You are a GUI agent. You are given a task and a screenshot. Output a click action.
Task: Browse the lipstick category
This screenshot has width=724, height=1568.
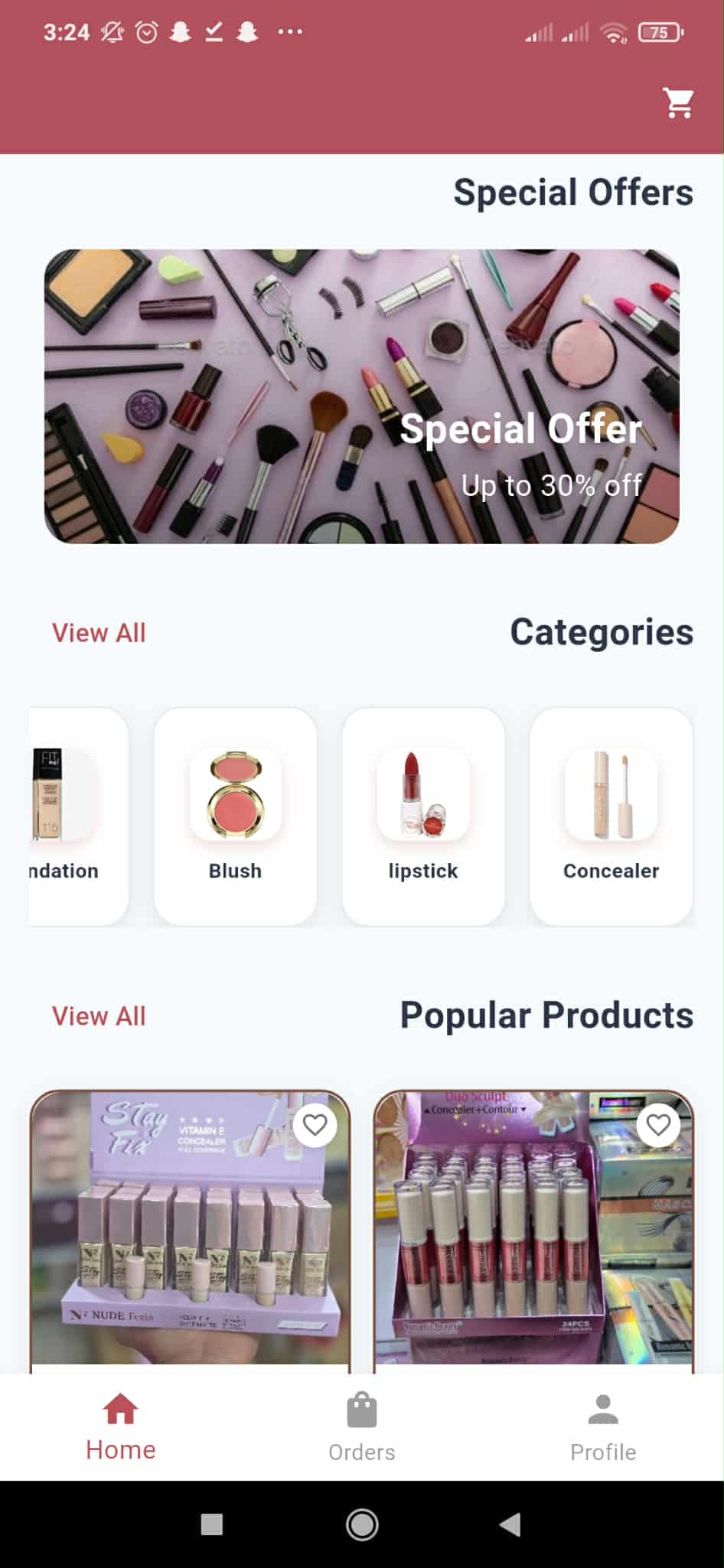pos(423,816)
